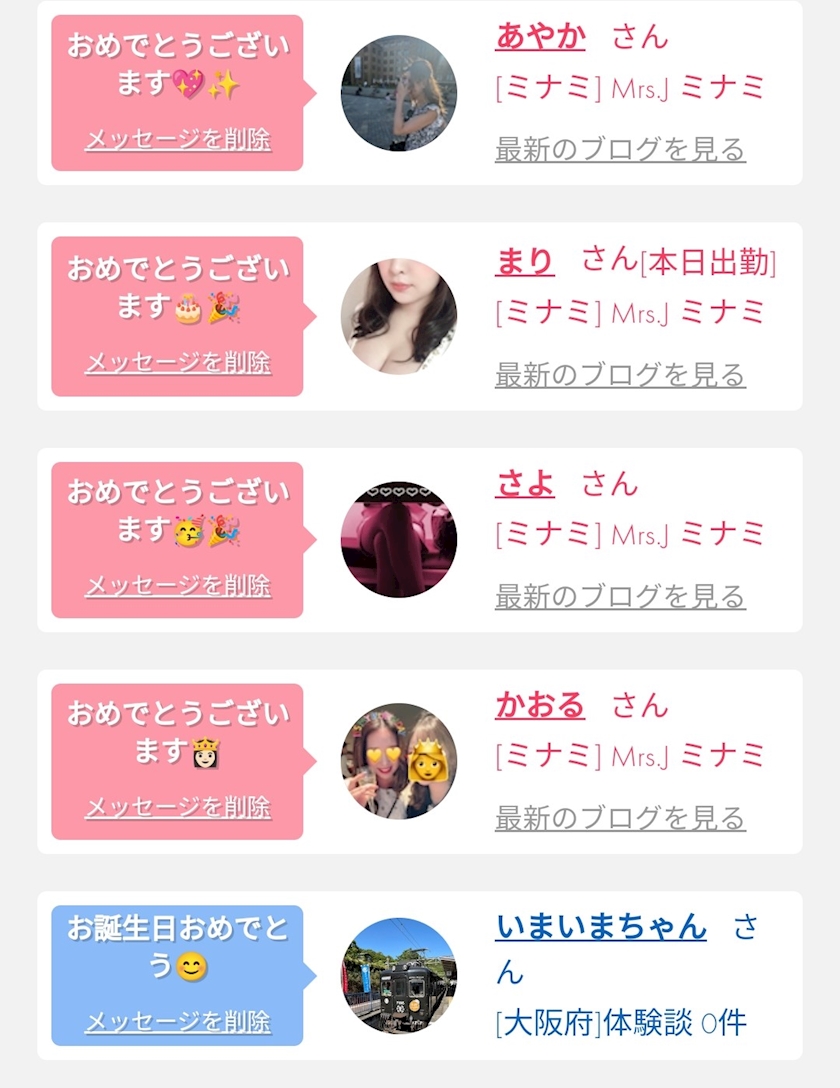This screenshot has width=840, height=1088.
Task: Tap いまいまちゃん's train avatar
Action: pyautogui.click(x=399, y=975)
